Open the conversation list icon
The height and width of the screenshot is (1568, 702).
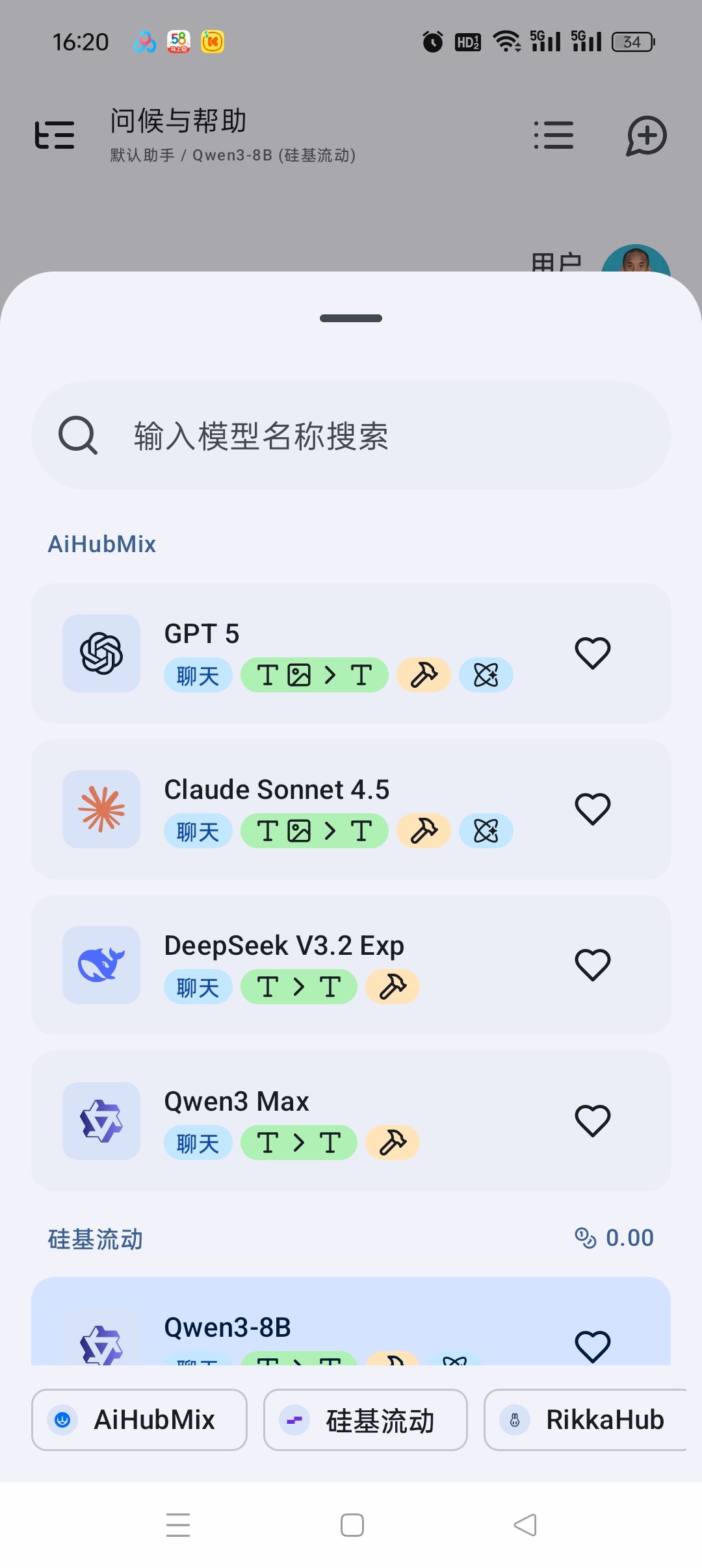(x=554, y=136)
